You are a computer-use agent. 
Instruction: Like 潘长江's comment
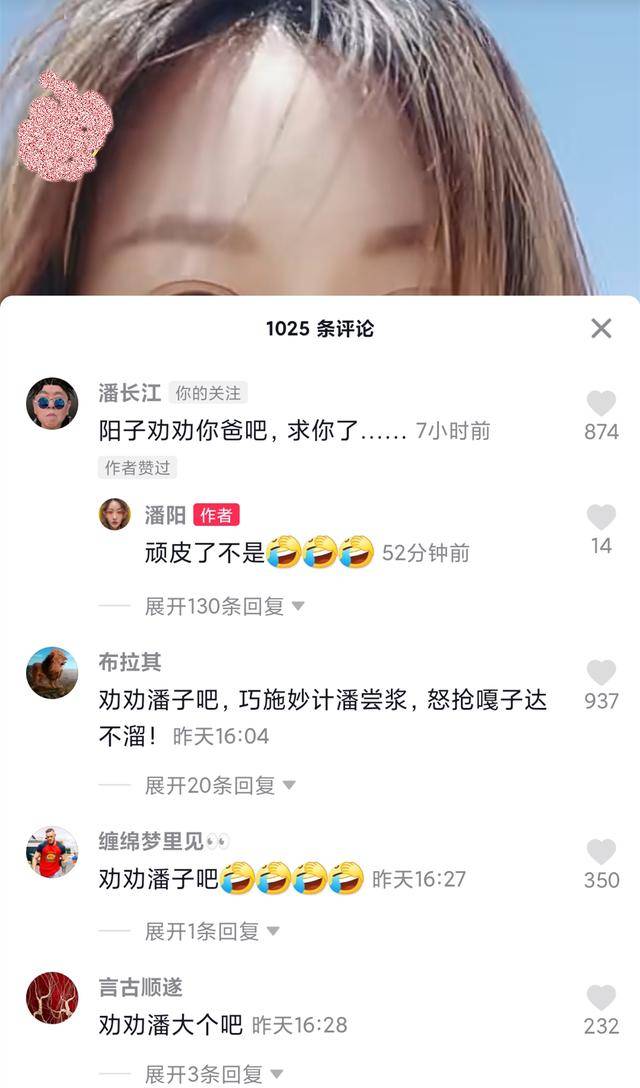tap(601, 403)
